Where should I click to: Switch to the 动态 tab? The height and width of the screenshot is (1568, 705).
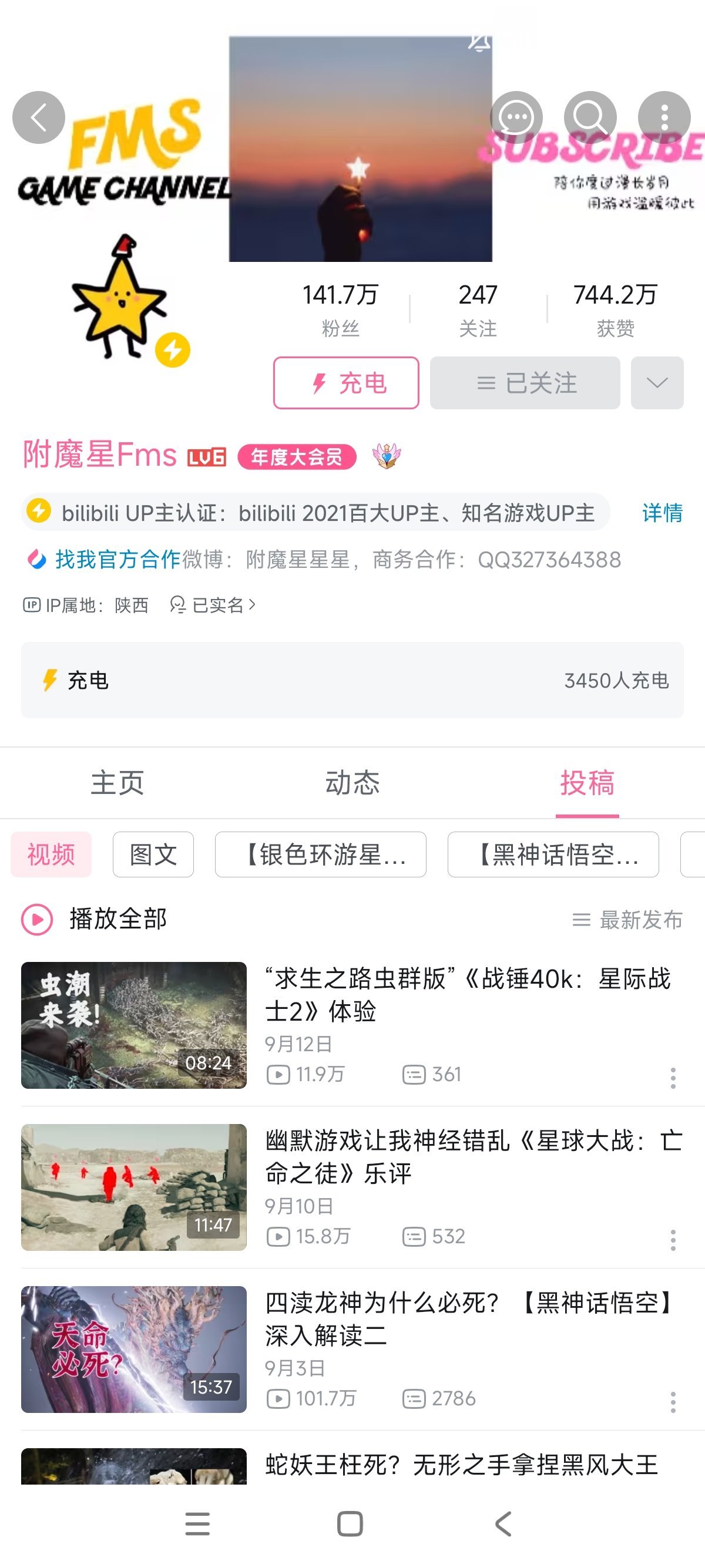click(352, 783)
